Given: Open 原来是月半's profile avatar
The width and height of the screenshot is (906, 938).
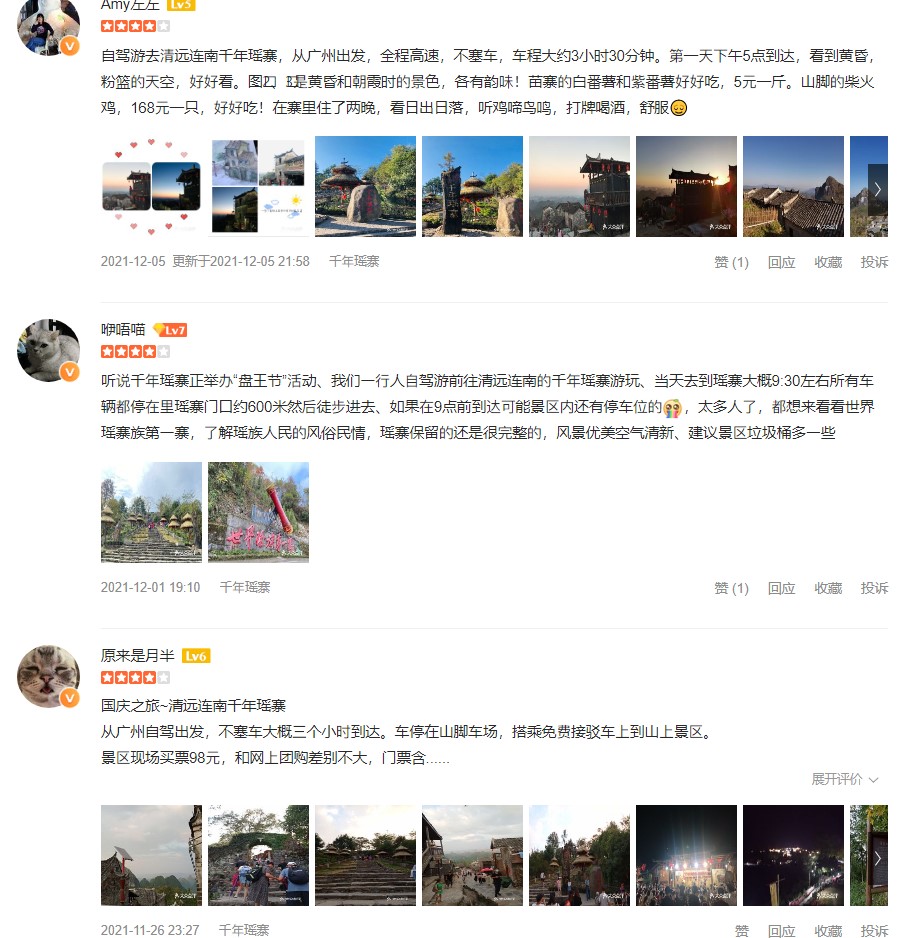Looking at the screenshot, I should pos(48,675).
